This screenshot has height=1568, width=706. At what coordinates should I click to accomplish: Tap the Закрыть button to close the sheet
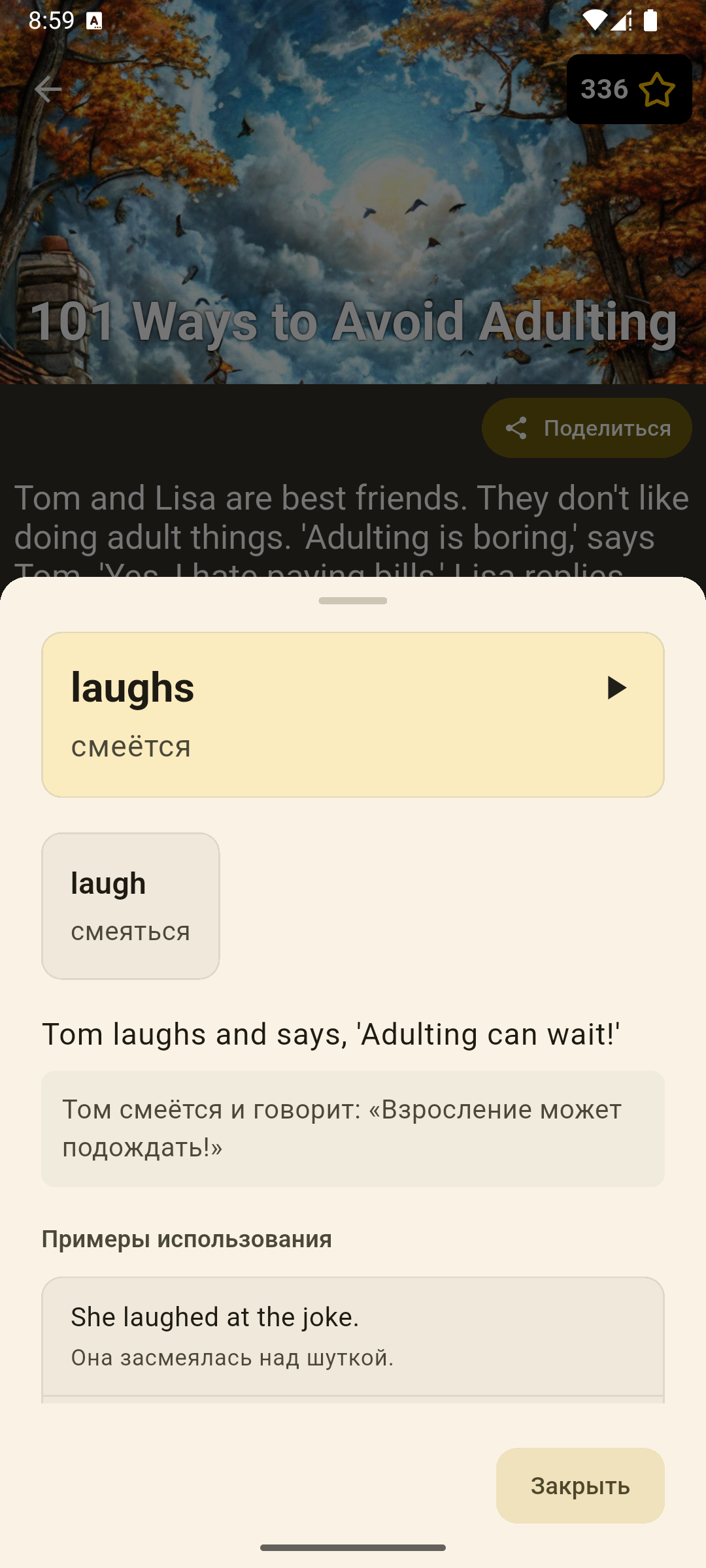580,1486
